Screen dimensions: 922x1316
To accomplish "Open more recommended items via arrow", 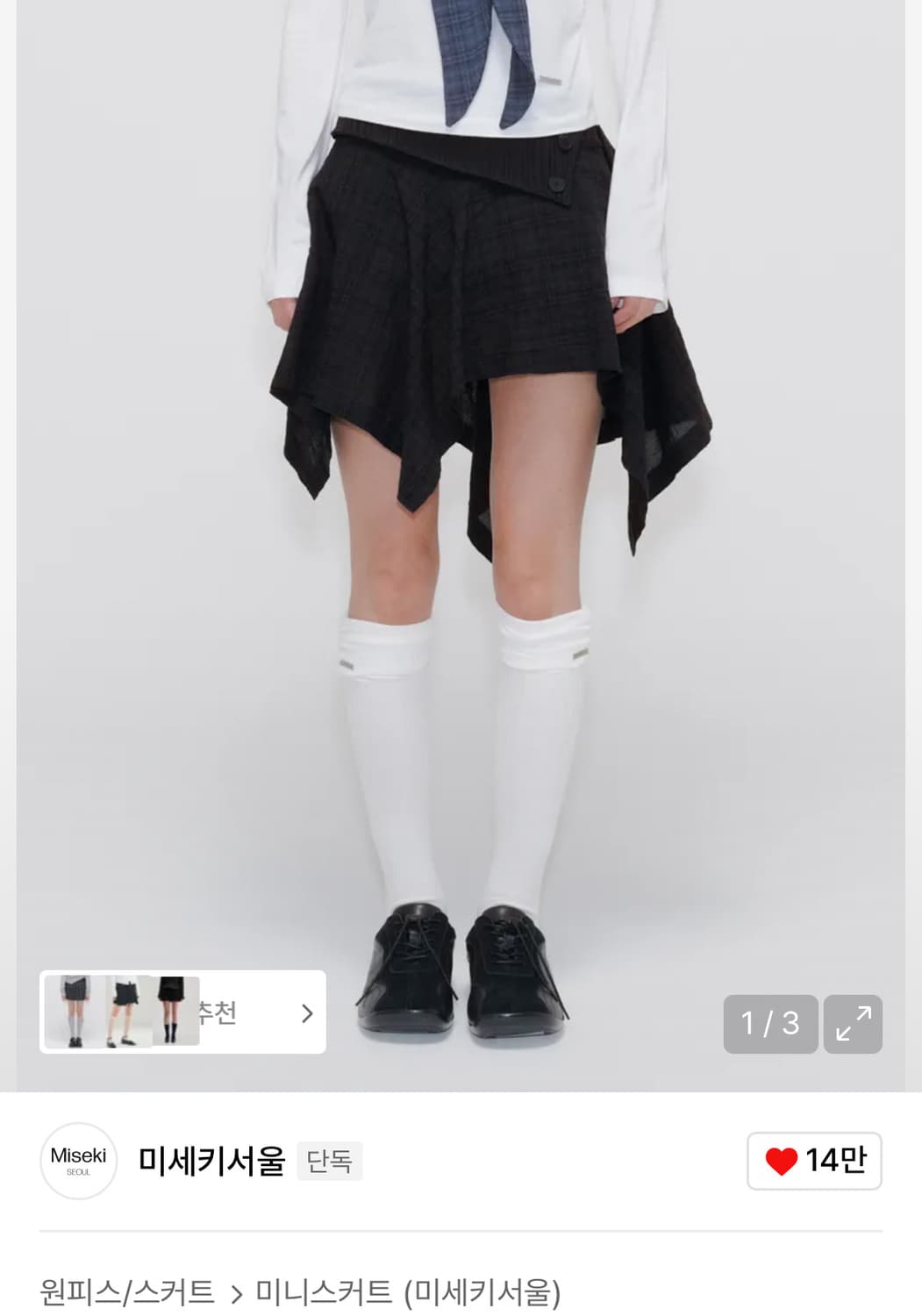I will pyautogui.click(x=305, y=1013).
